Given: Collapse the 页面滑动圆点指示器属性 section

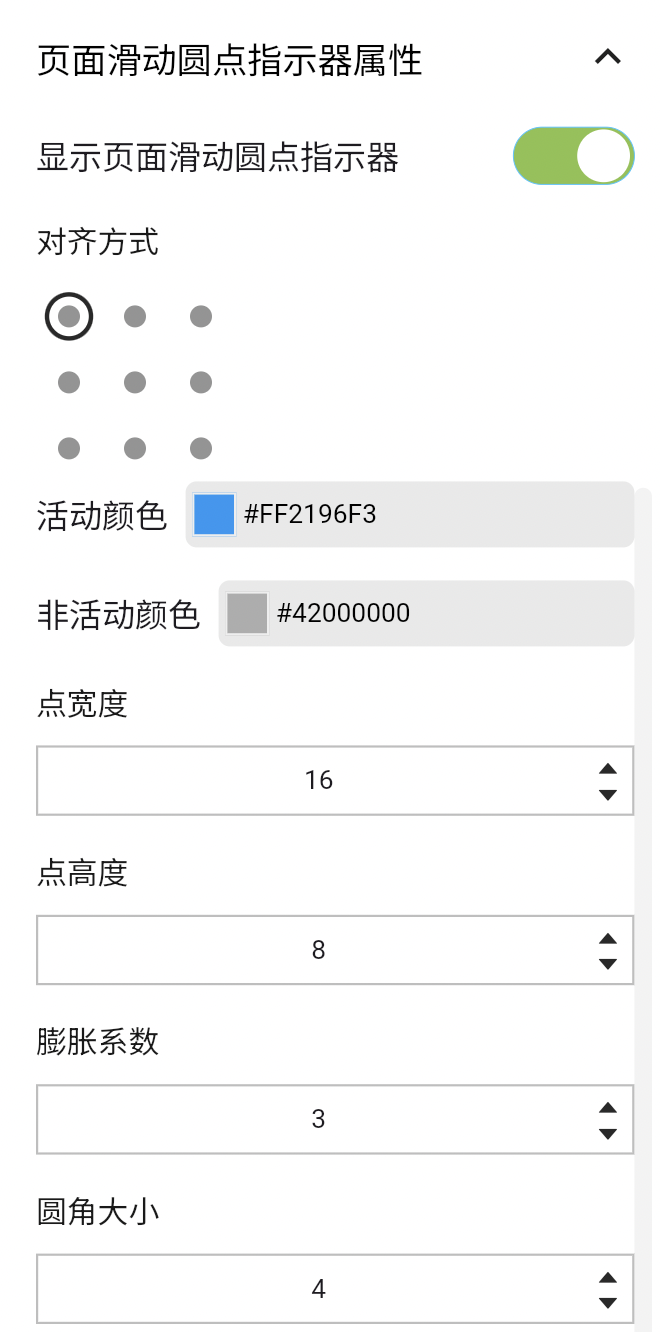Looking at the screenshot, I should tap(607, 58).
